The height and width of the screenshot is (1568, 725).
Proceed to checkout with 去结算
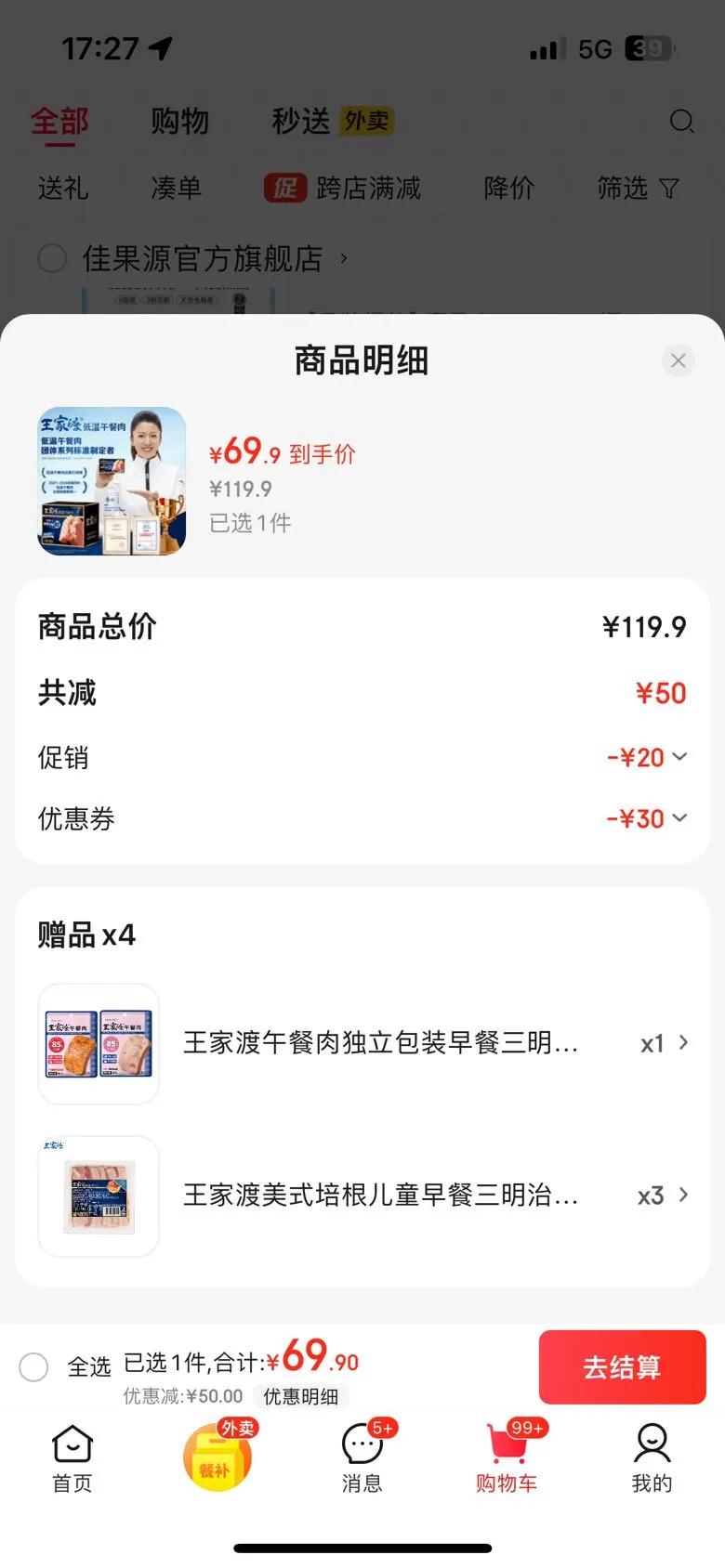pos(622,1366)
